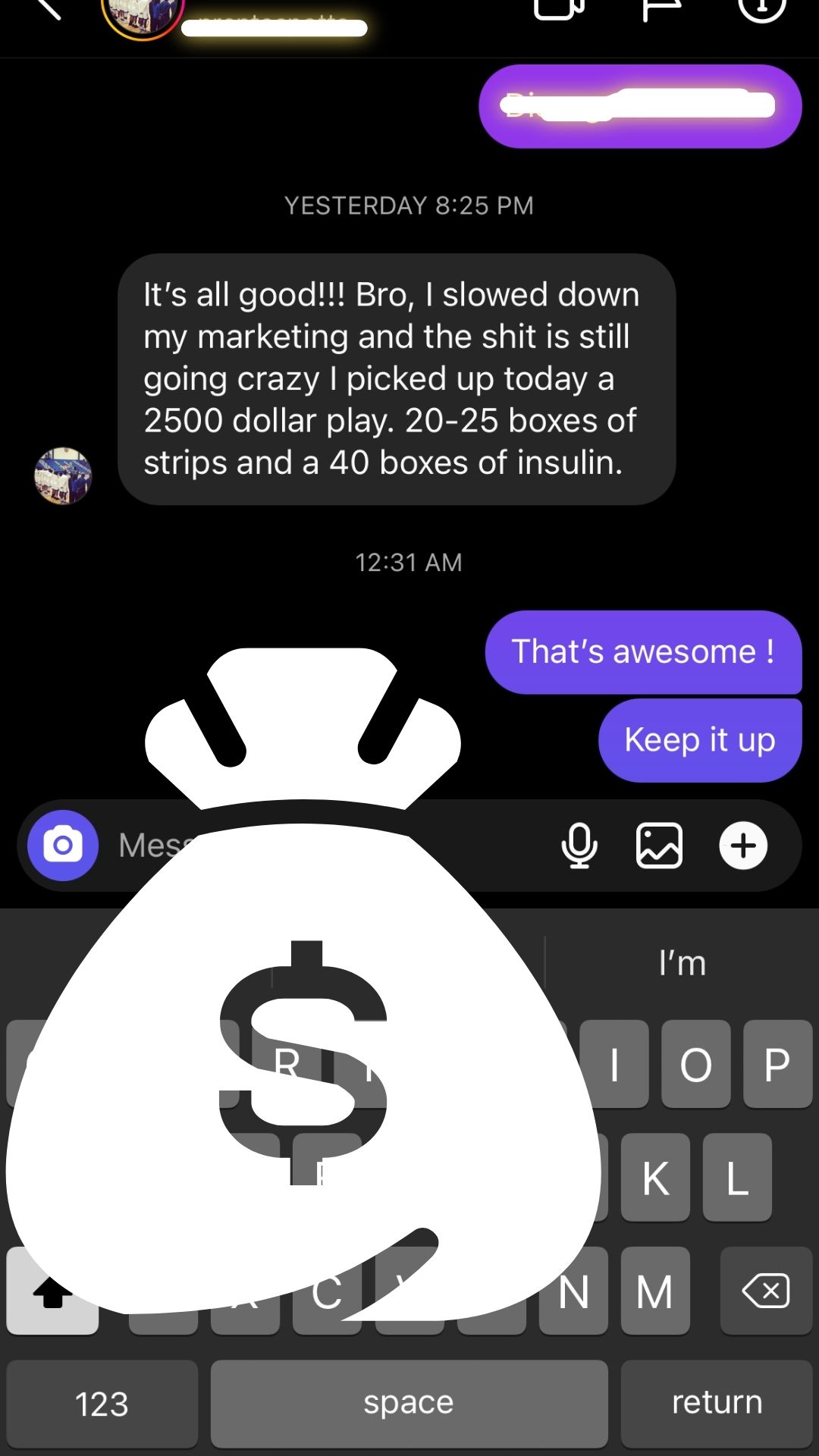Toggle the shift key
This screenshot has width=819, height=1456.
[52, 1291]
